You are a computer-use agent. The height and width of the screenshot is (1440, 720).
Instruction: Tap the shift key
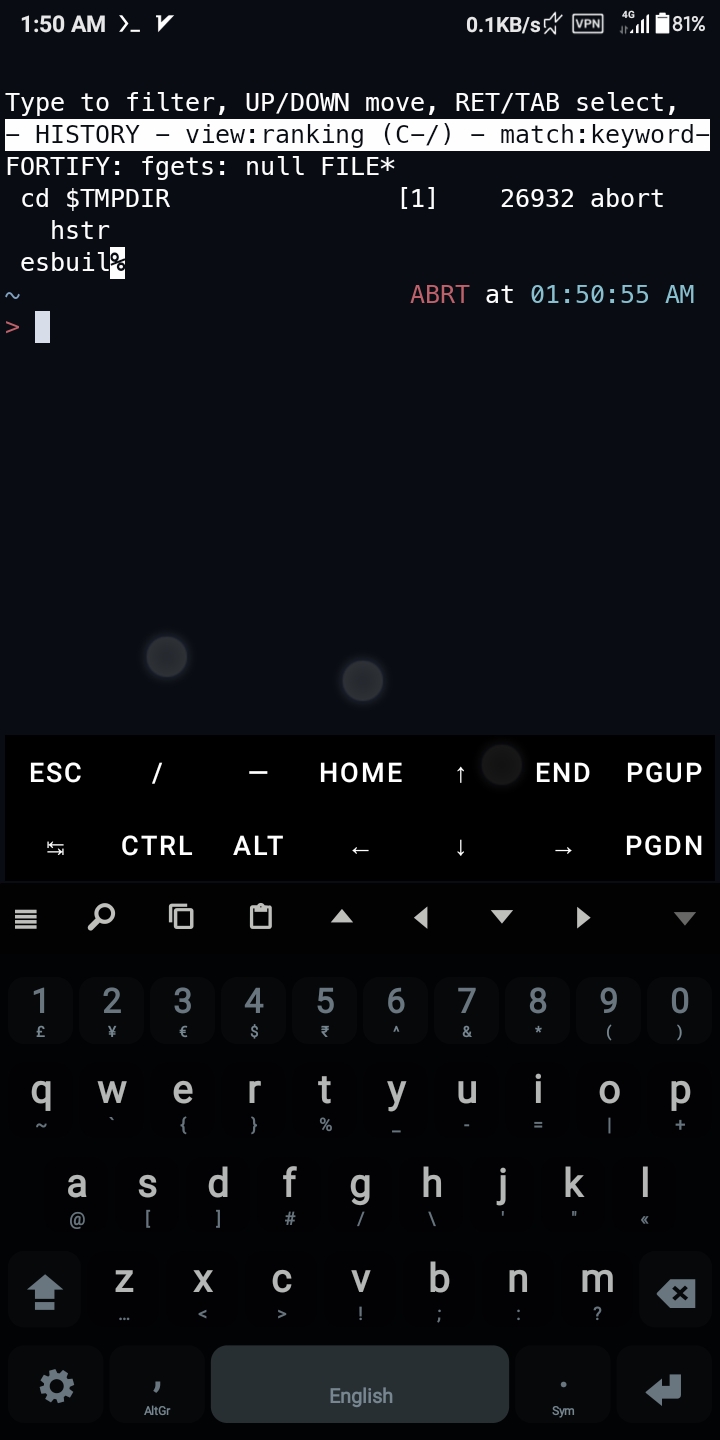[45, 1294]
